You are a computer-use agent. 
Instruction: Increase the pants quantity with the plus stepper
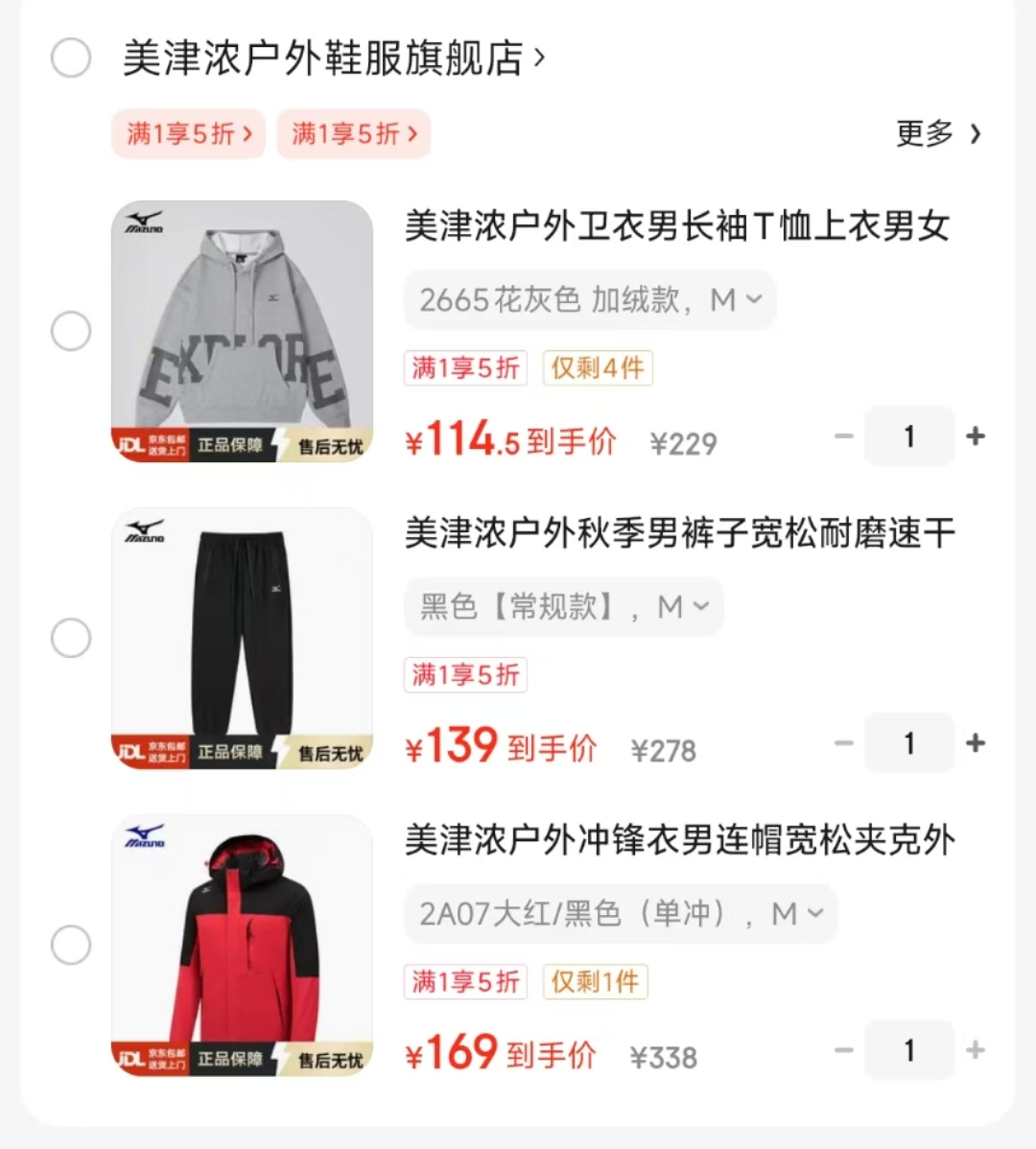pos(976,742)
